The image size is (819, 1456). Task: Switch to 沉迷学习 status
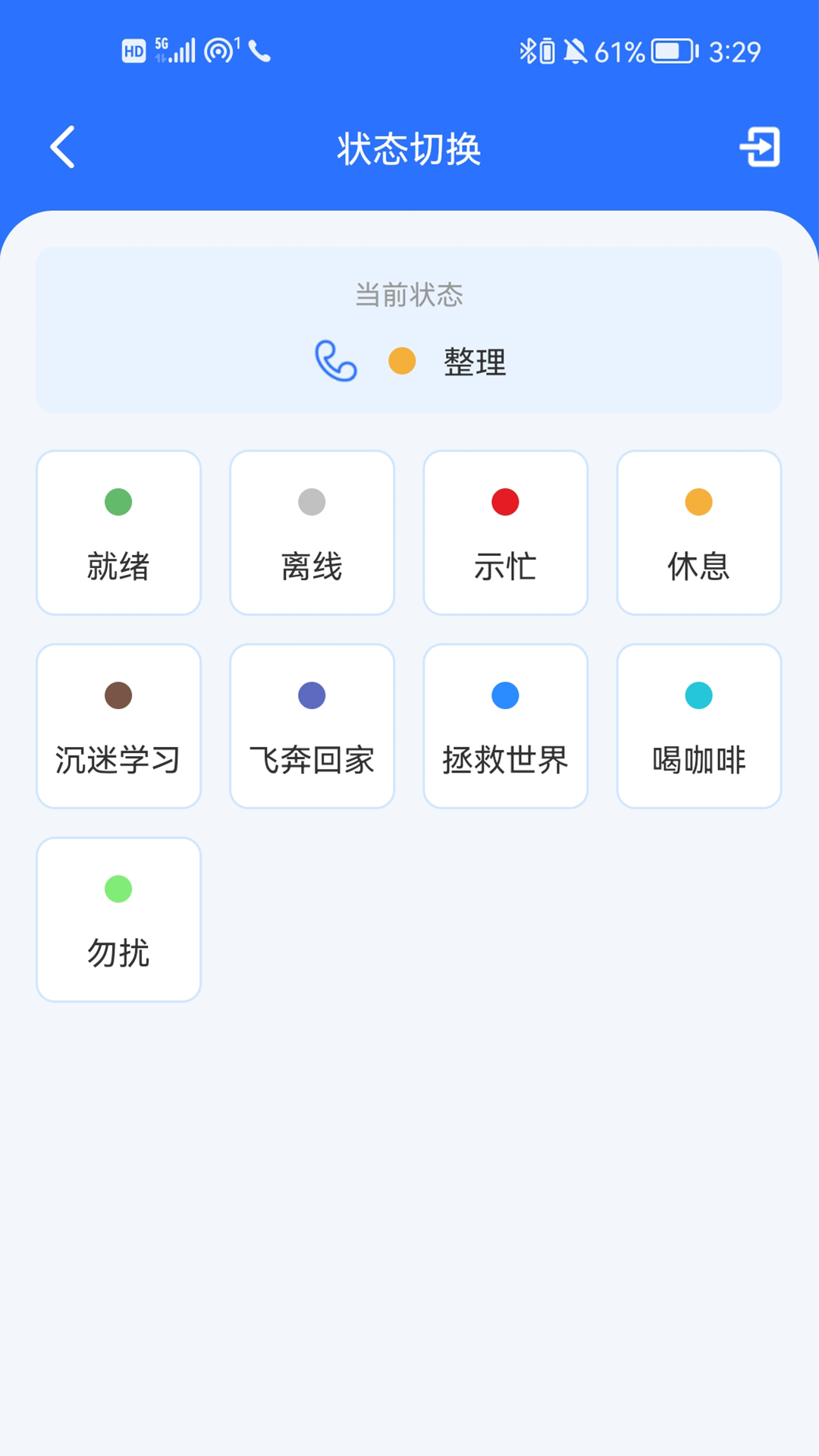tap(119, 726)
